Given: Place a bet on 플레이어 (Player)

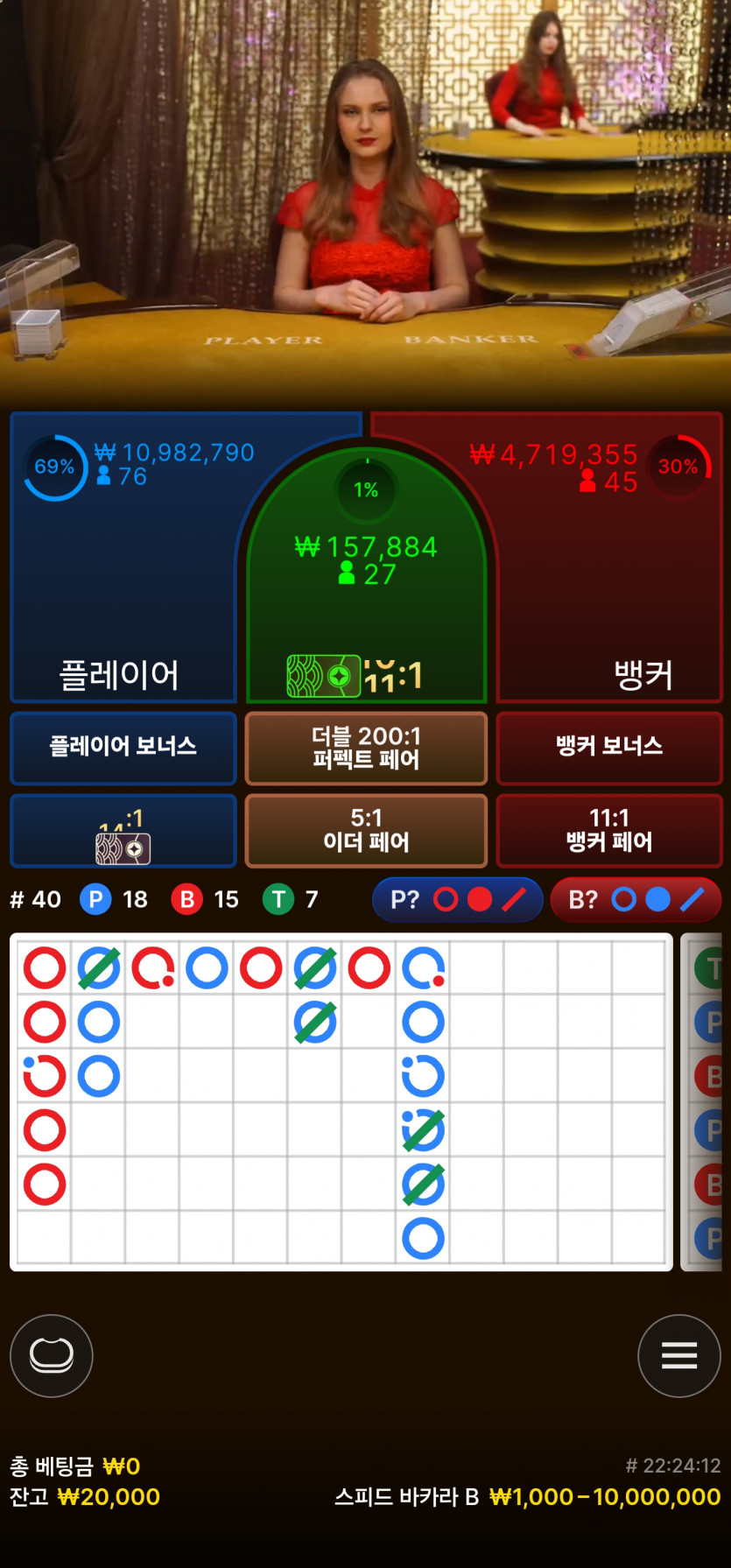Looking at the screenshot, I should pyautogui.click(x=123, y=595).
